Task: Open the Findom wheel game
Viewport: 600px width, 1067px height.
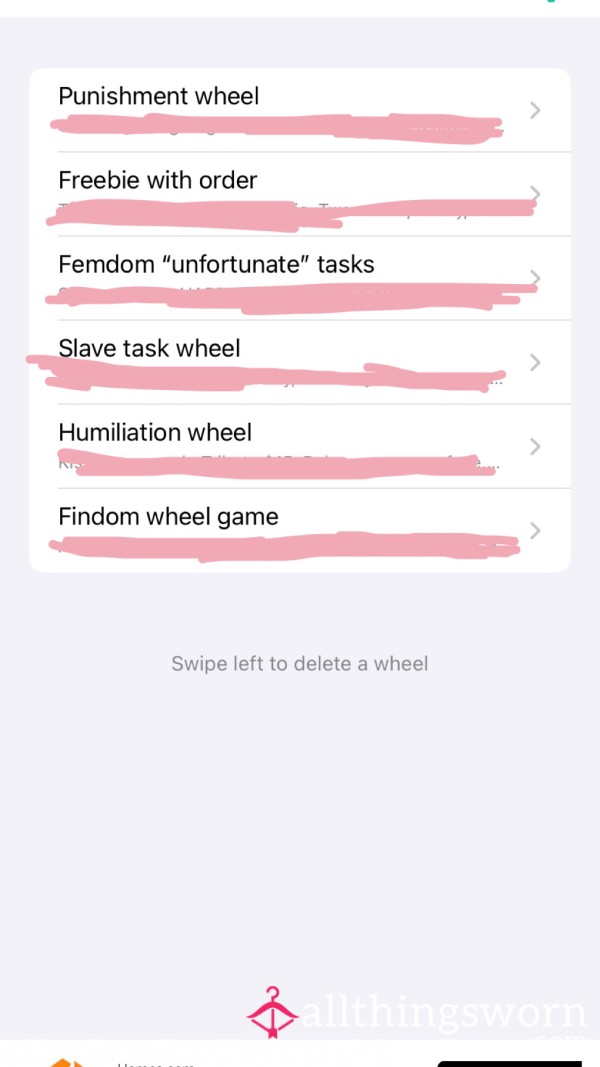Action: click(x=300, y=530)
